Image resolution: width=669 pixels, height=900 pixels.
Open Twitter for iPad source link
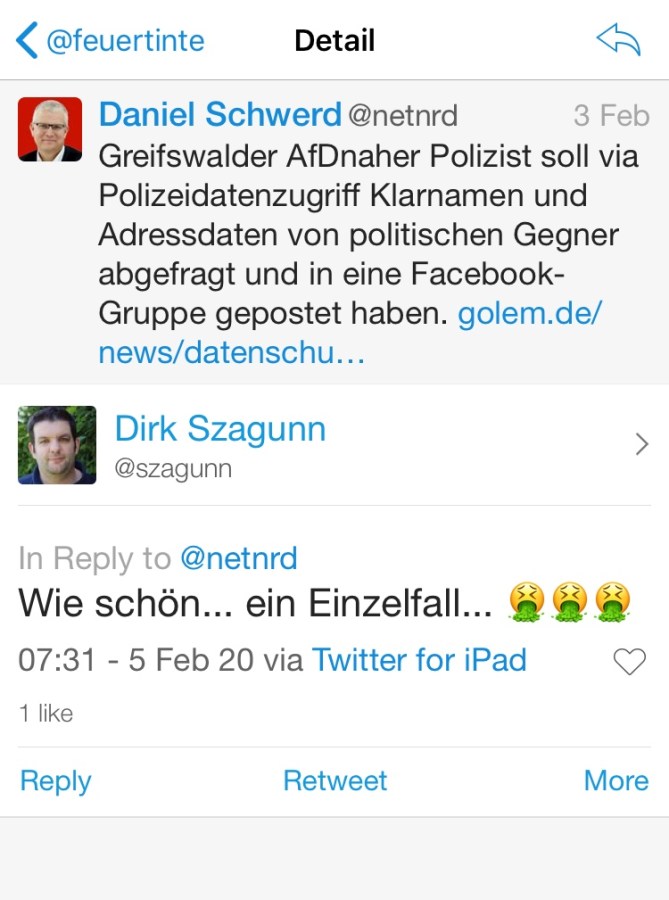(x=419, y=660)
